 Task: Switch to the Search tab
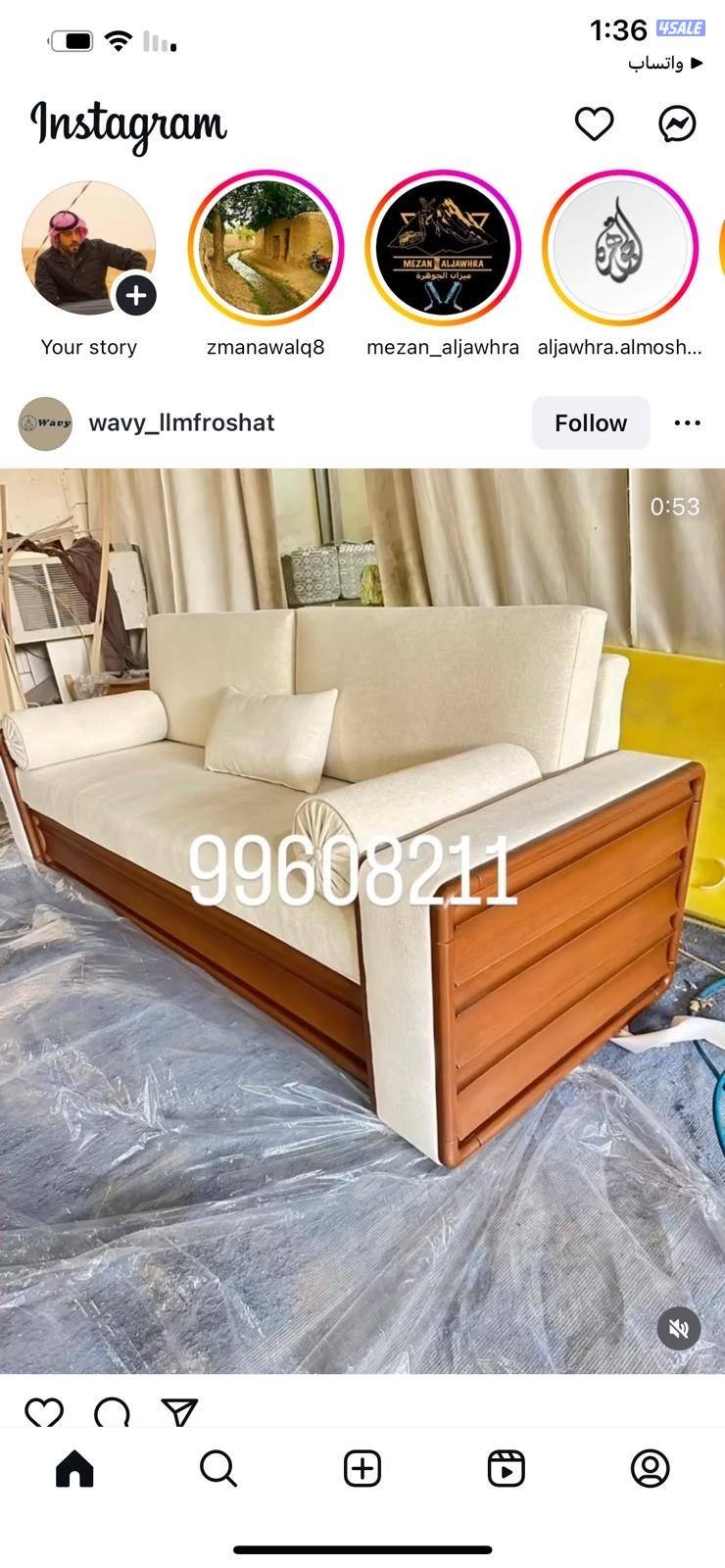pyautogui.click(x=217, y=1469)
